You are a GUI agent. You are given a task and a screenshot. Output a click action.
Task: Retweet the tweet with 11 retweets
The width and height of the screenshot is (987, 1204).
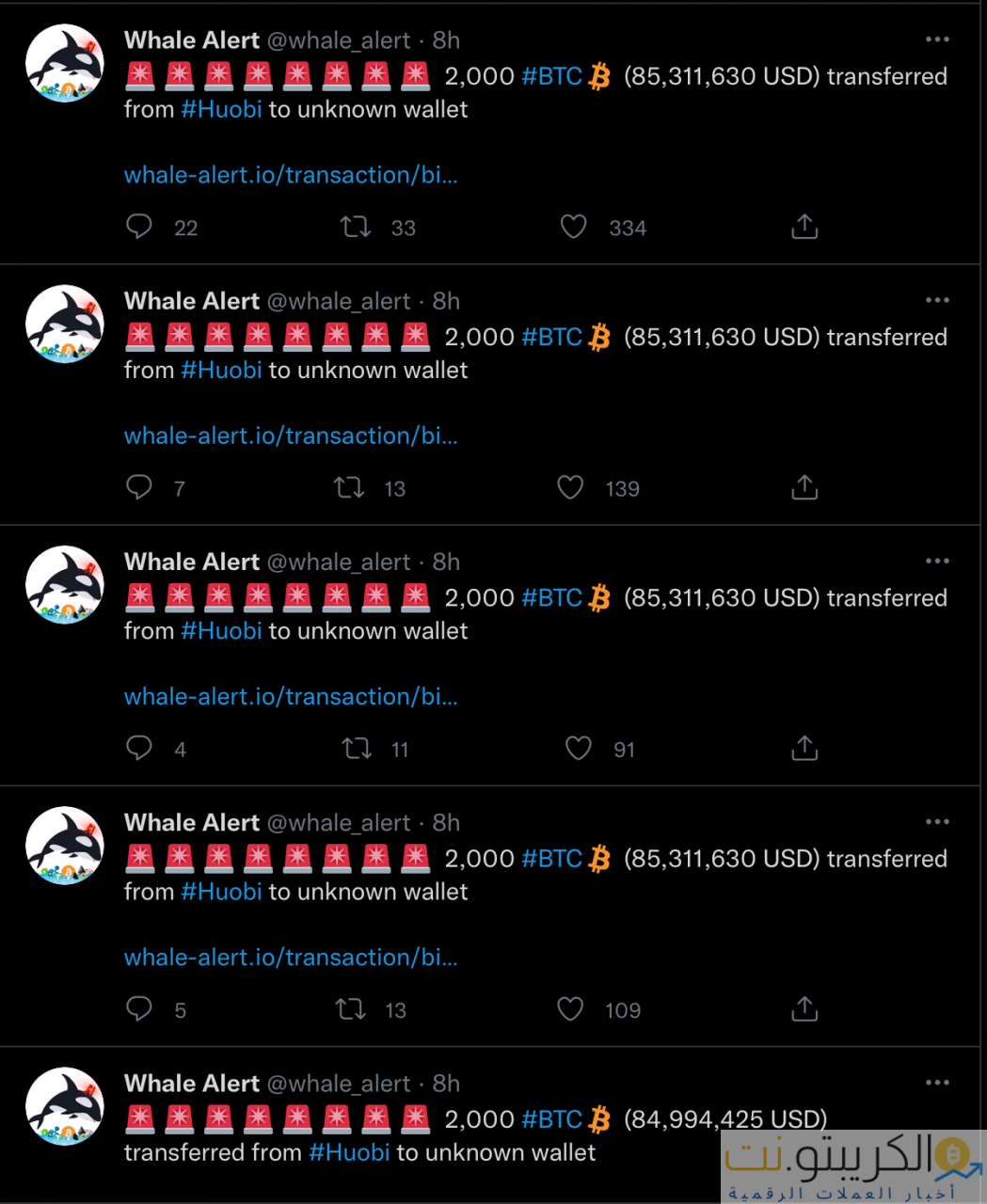point(357,748)
